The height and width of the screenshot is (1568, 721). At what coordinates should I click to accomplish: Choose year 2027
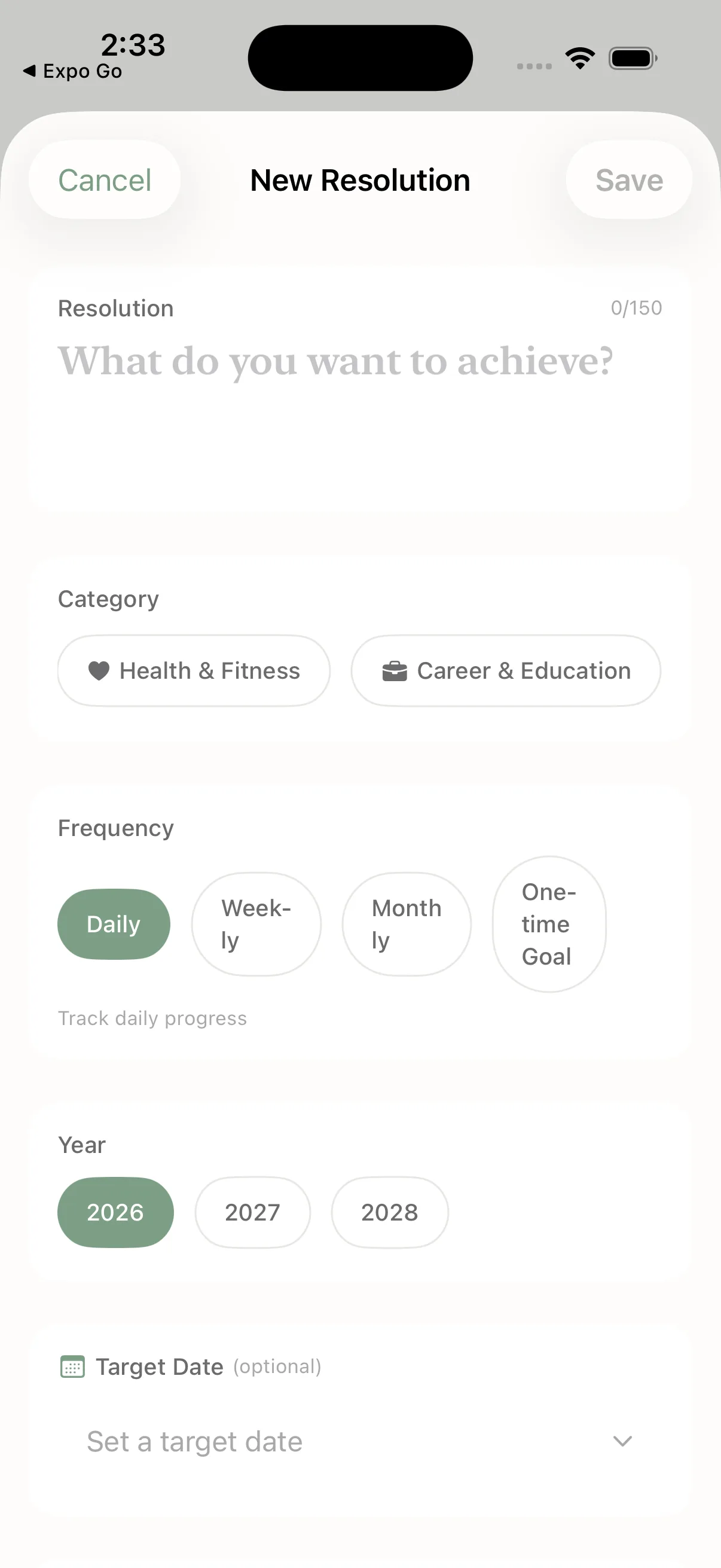click(252, 1212)
